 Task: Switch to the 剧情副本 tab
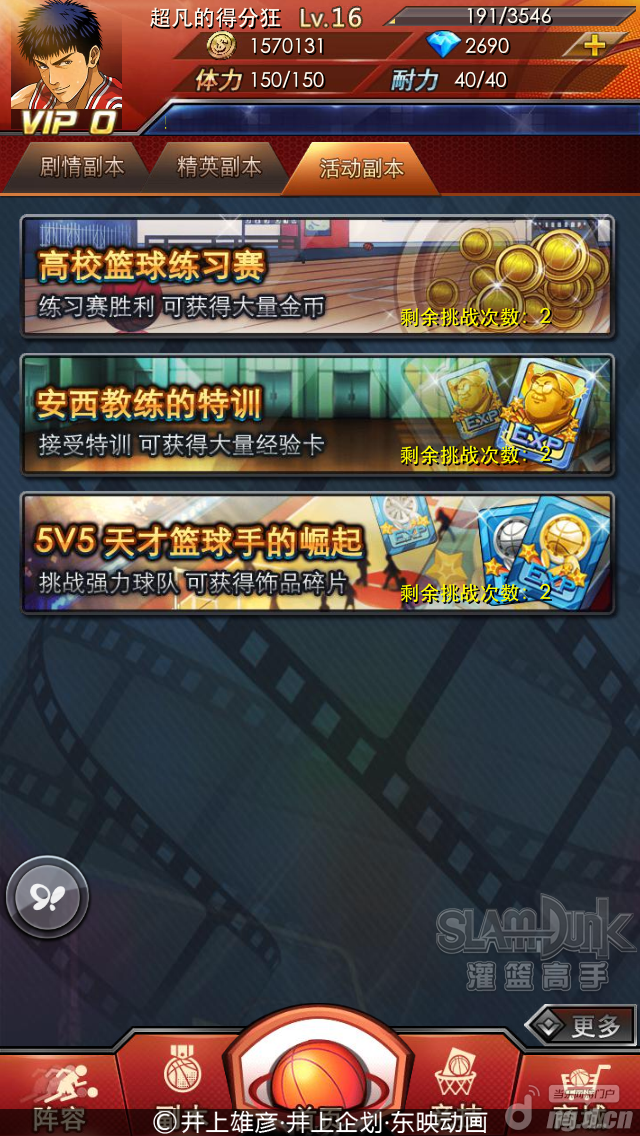tap(80, 167)
